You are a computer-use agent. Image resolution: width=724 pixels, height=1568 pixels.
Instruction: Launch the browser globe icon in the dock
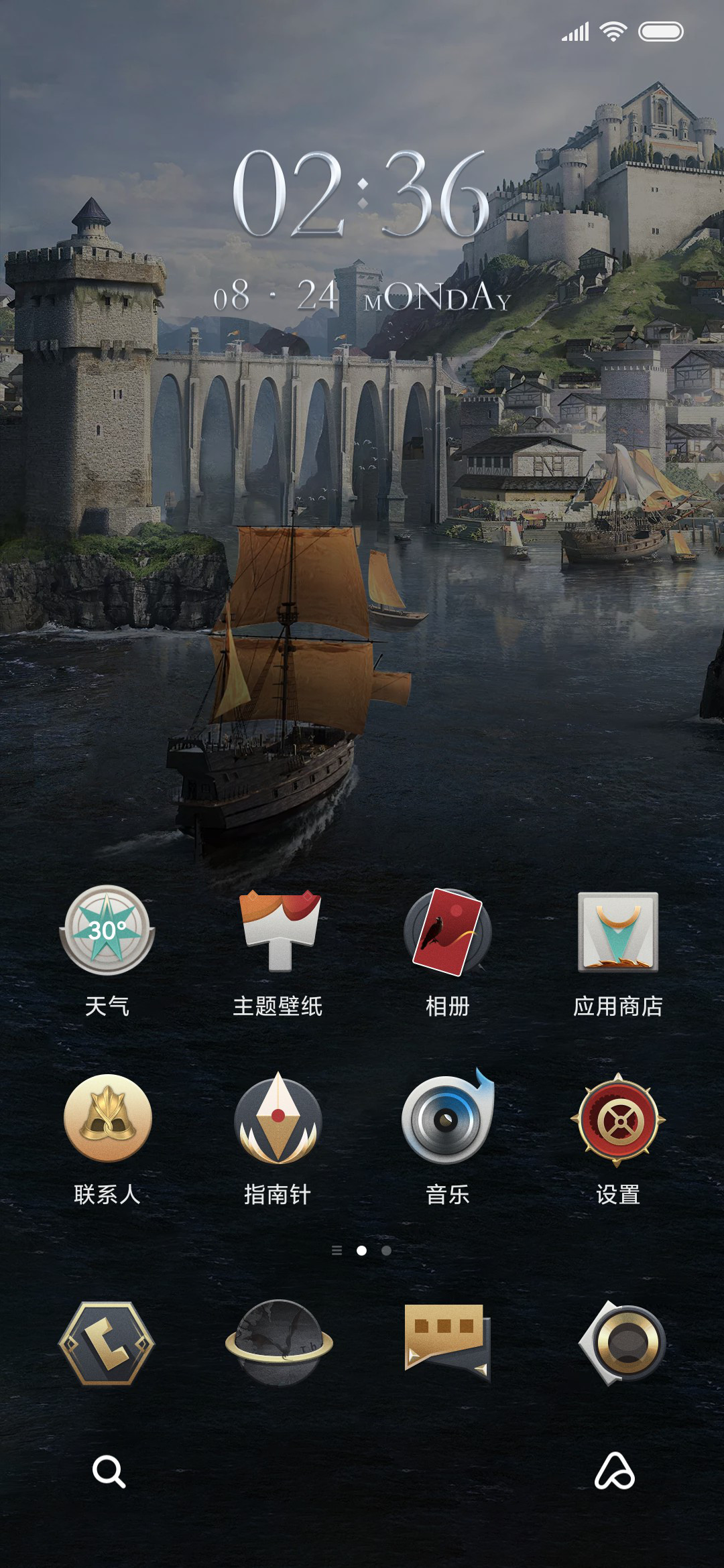tap(279, 1342)
